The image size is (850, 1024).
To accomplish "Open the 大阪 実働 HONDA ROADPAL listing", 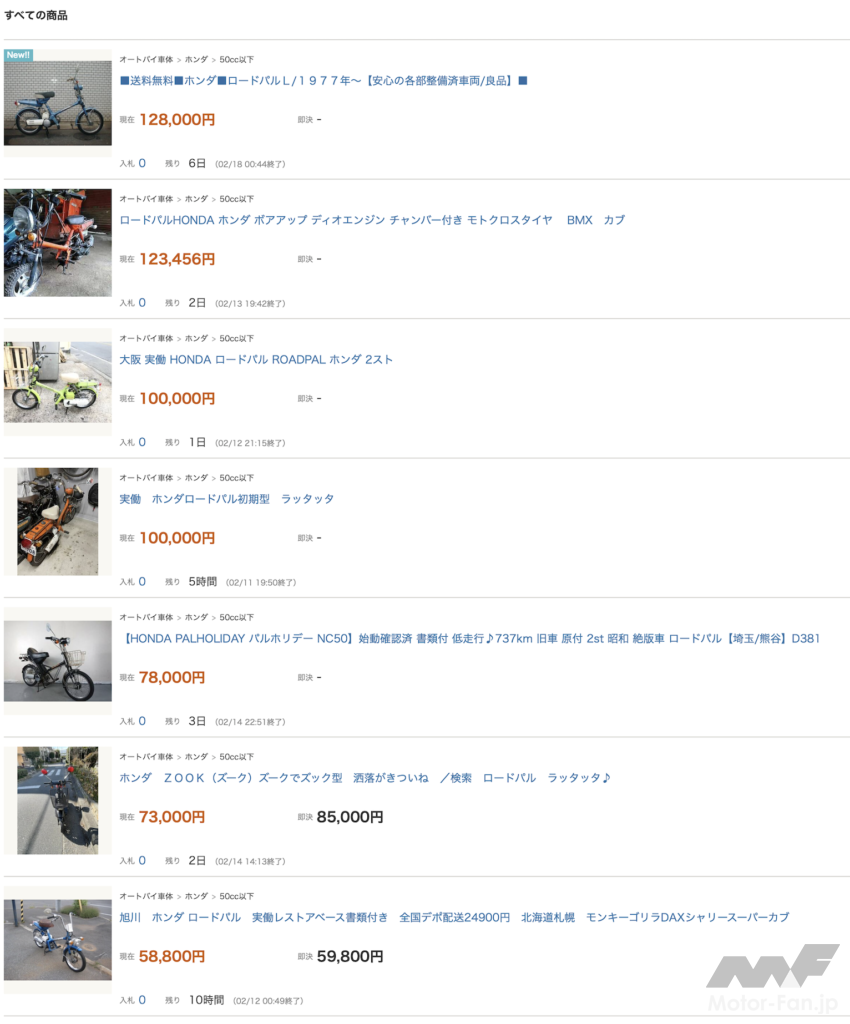I will (x=256, y=359).
